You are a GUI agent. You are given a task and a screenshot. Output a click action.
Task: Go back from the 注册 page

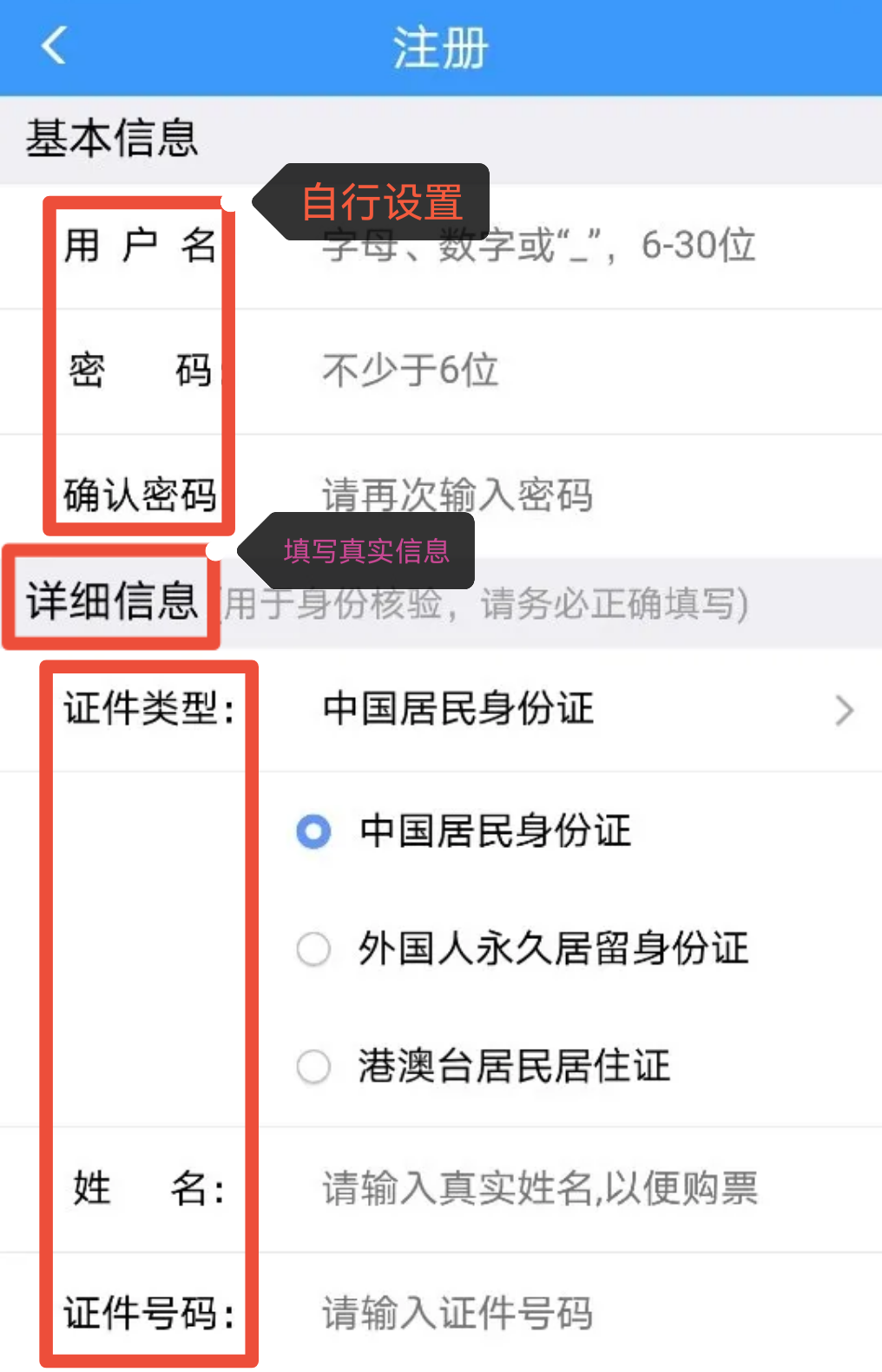click(x=54, y=46)
